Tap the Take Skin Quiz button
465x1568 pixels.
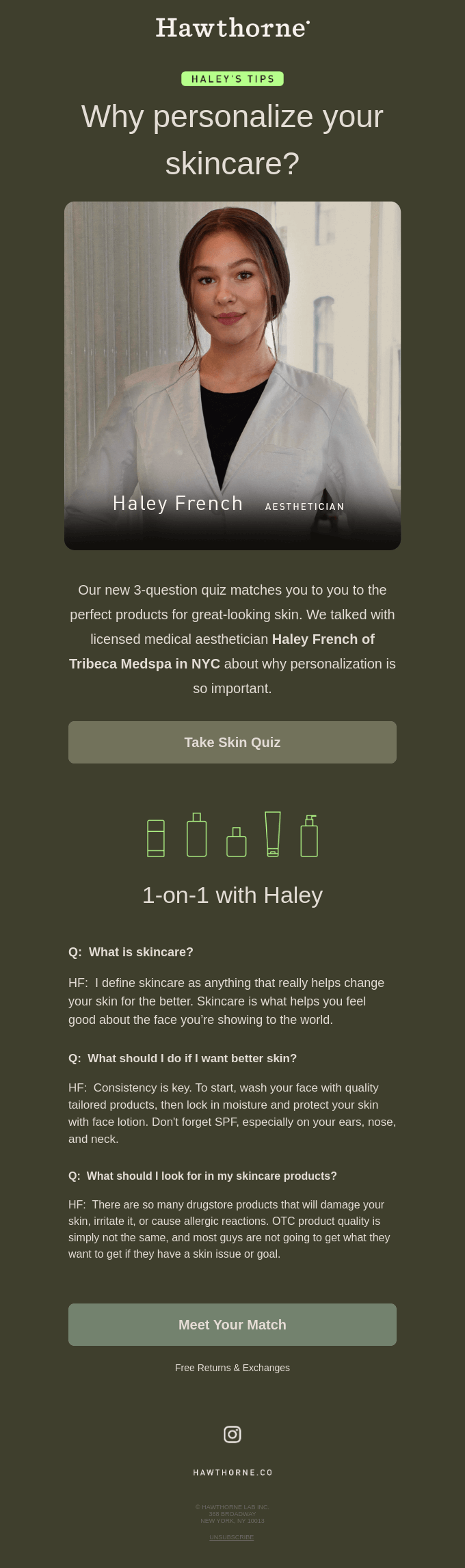(x=232, y=742)
